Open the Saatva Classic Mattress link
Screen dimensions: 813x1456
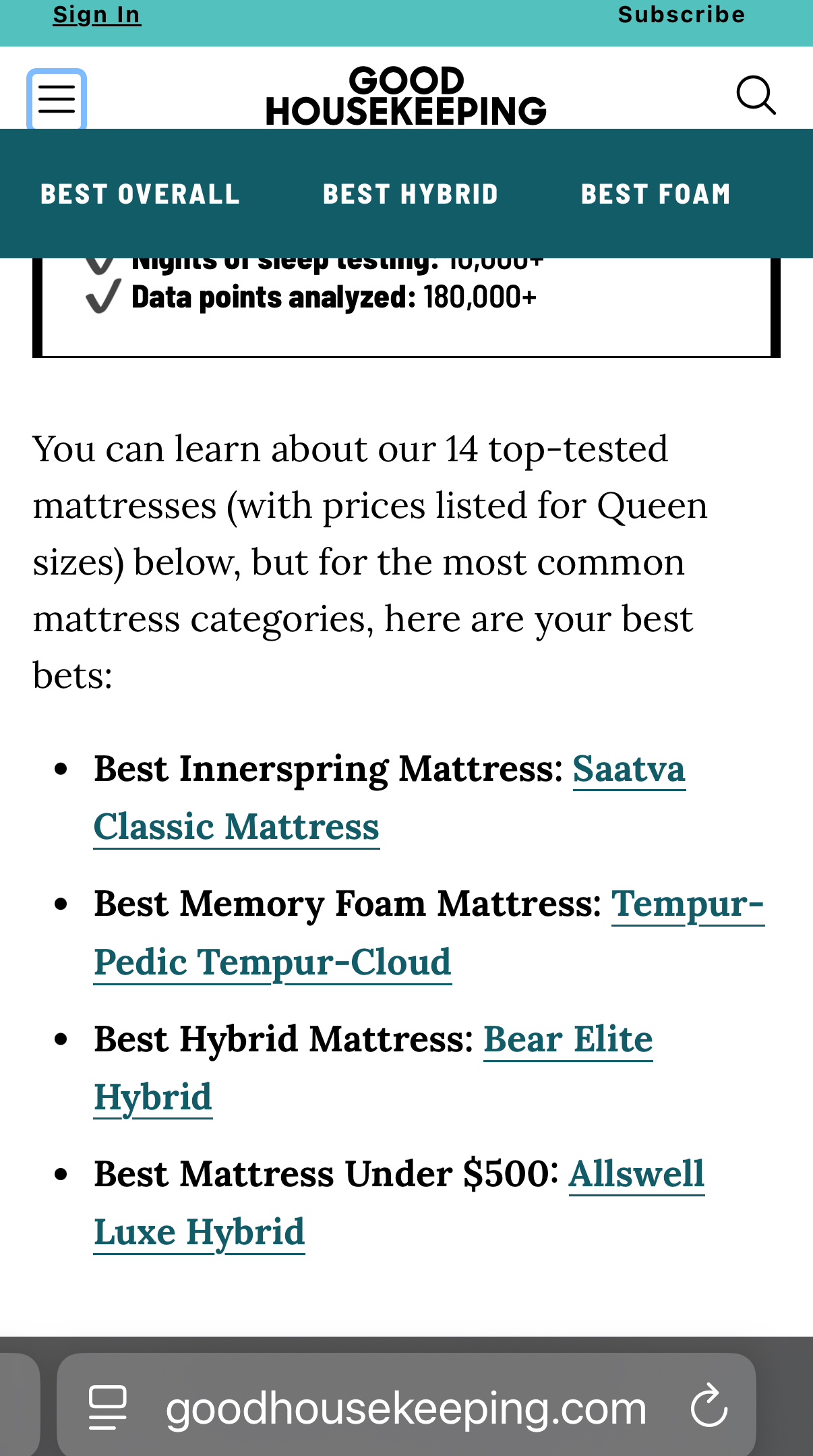click(x=628, y=769)
